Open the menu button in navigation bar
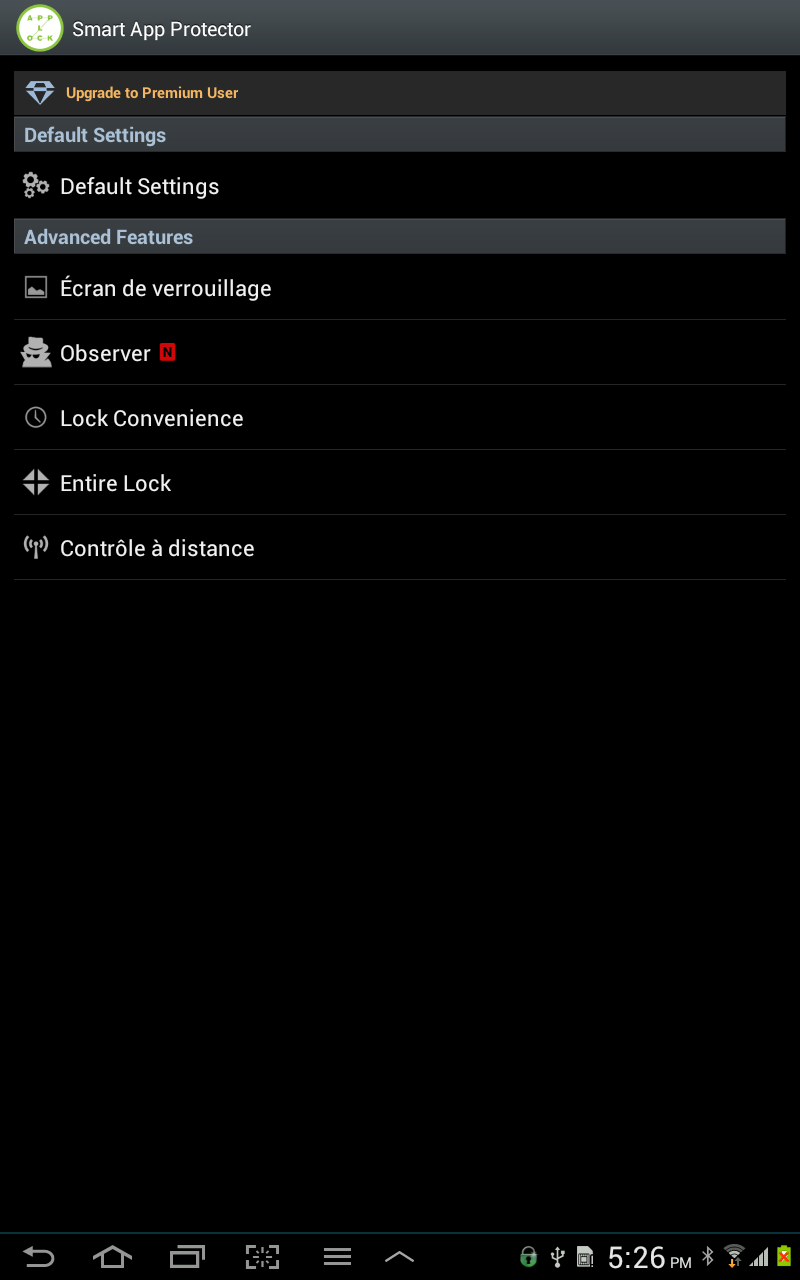The image size is (800, 1280). (337, 1257)
